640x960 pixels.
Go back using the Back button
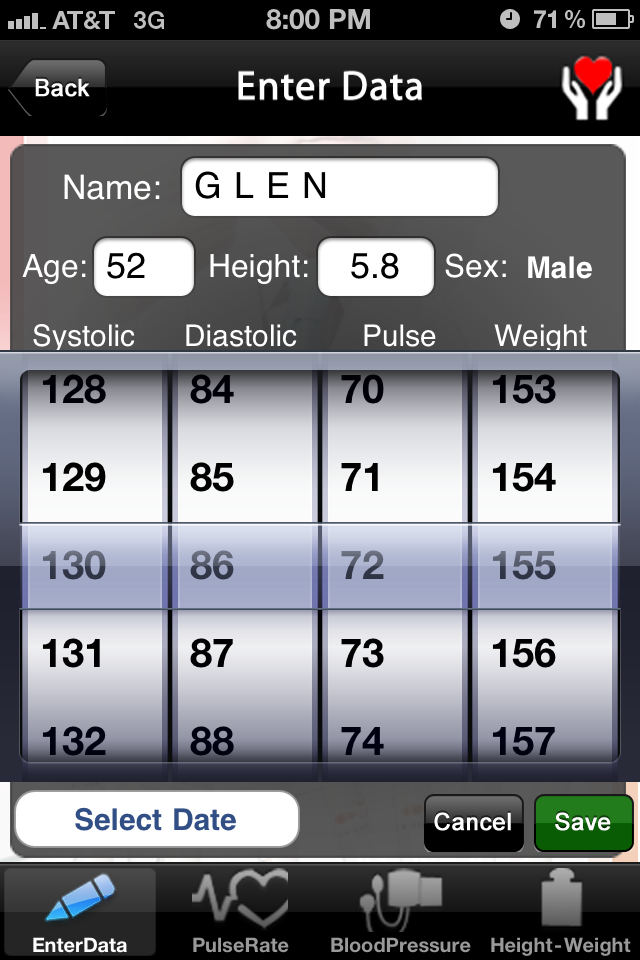(58, 88)
